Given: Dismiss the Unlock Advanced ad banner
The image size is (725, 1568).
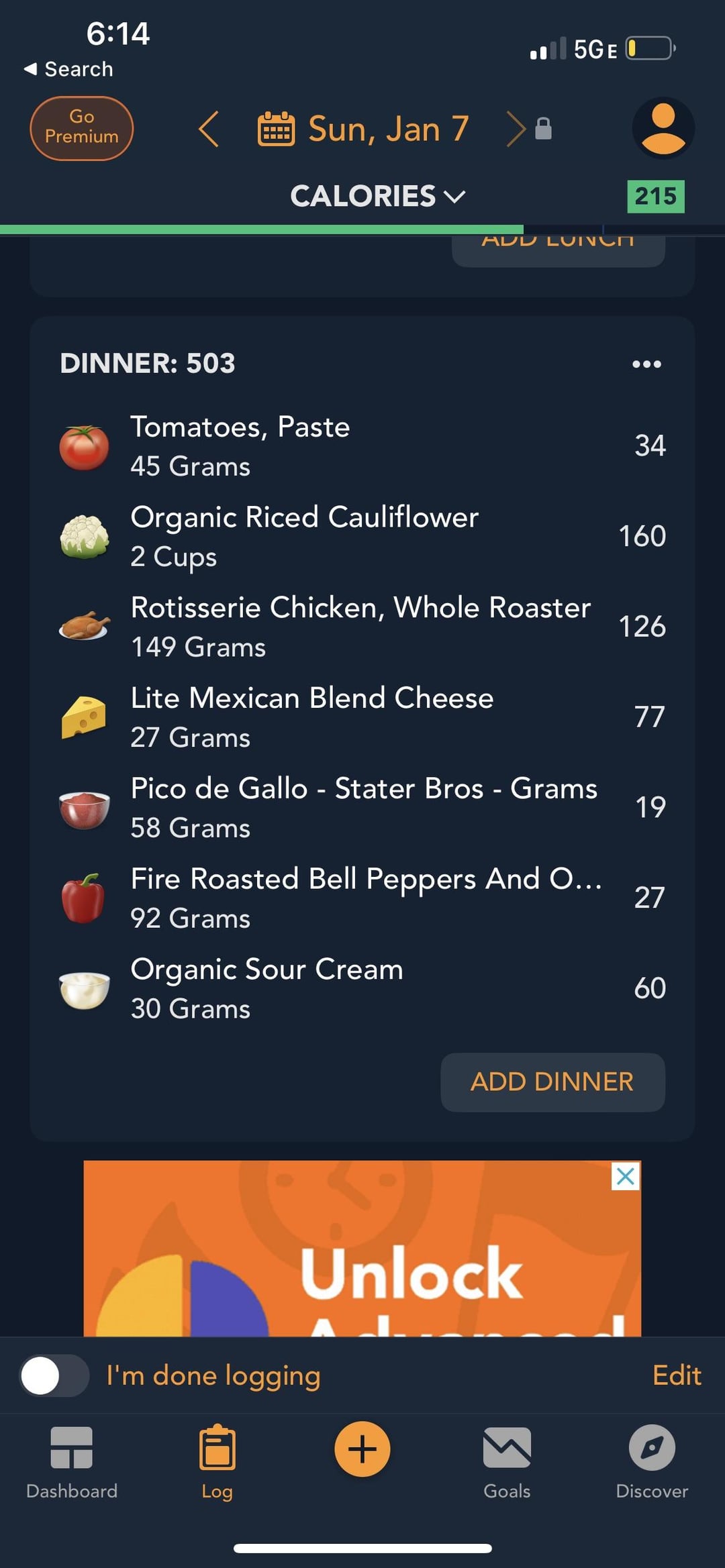Looking at the screenshot, I should click(626, 1176).
